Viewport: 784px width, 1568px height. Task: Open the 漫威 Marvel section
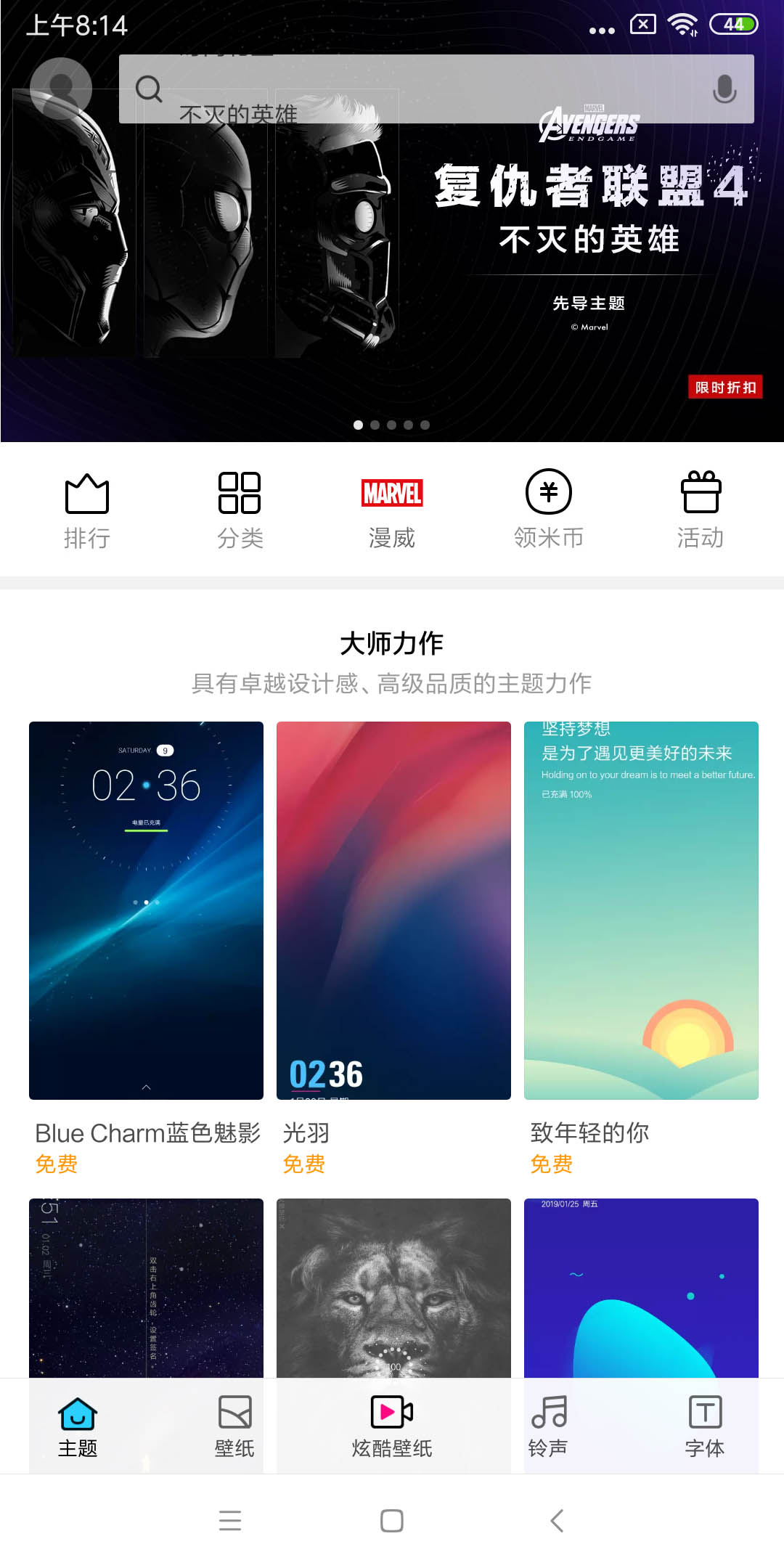click(392, 510)
